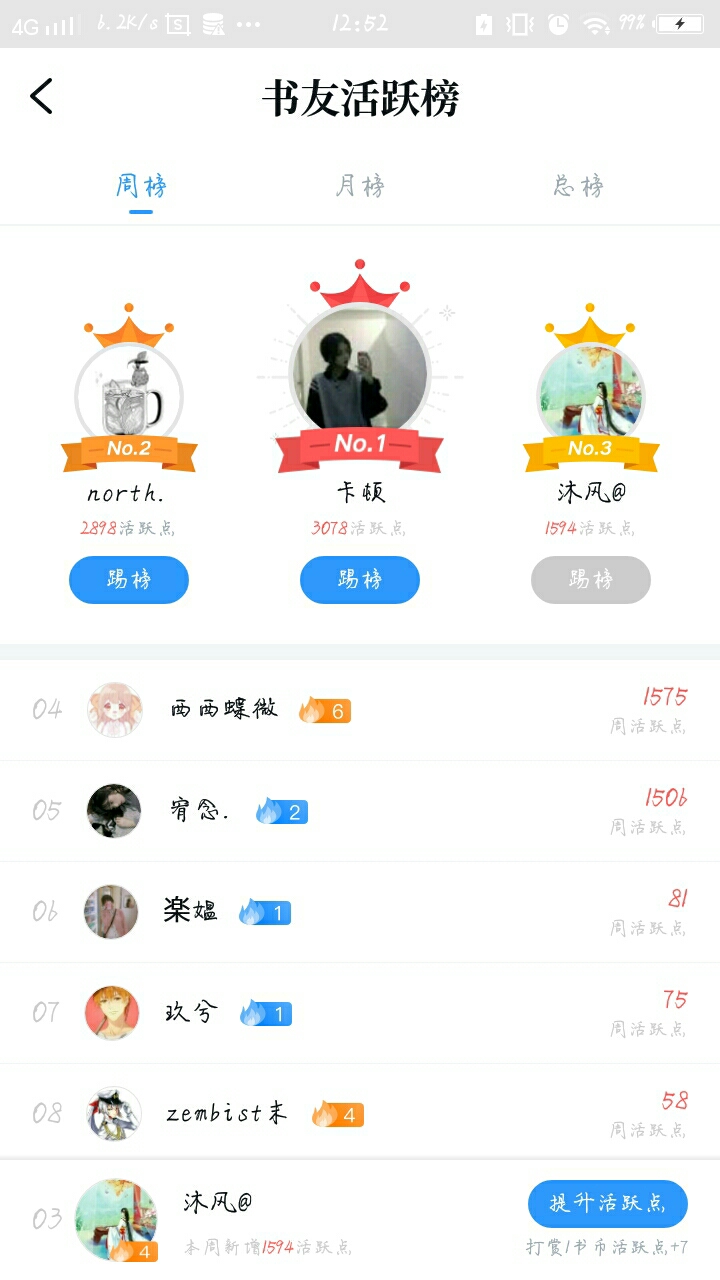Open No.2 user north.'s avatar

click(x=129, y=396)
